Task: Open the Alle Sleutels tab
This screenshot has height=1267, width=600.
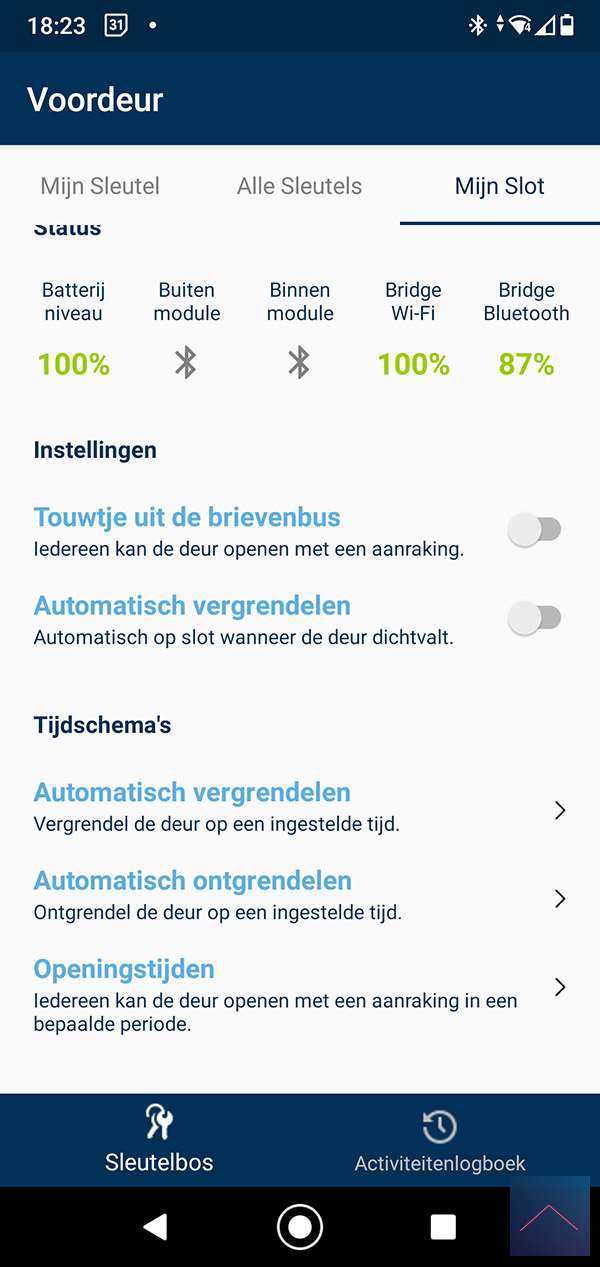Action: [x=299, y=186]
